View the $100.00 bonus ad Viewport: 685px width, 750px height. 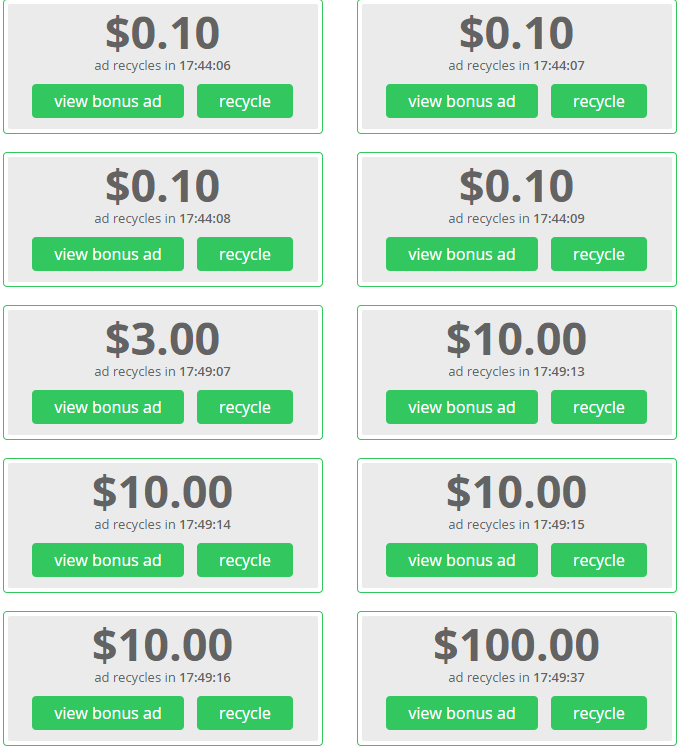pyautogui.click(x=462, y=713)
